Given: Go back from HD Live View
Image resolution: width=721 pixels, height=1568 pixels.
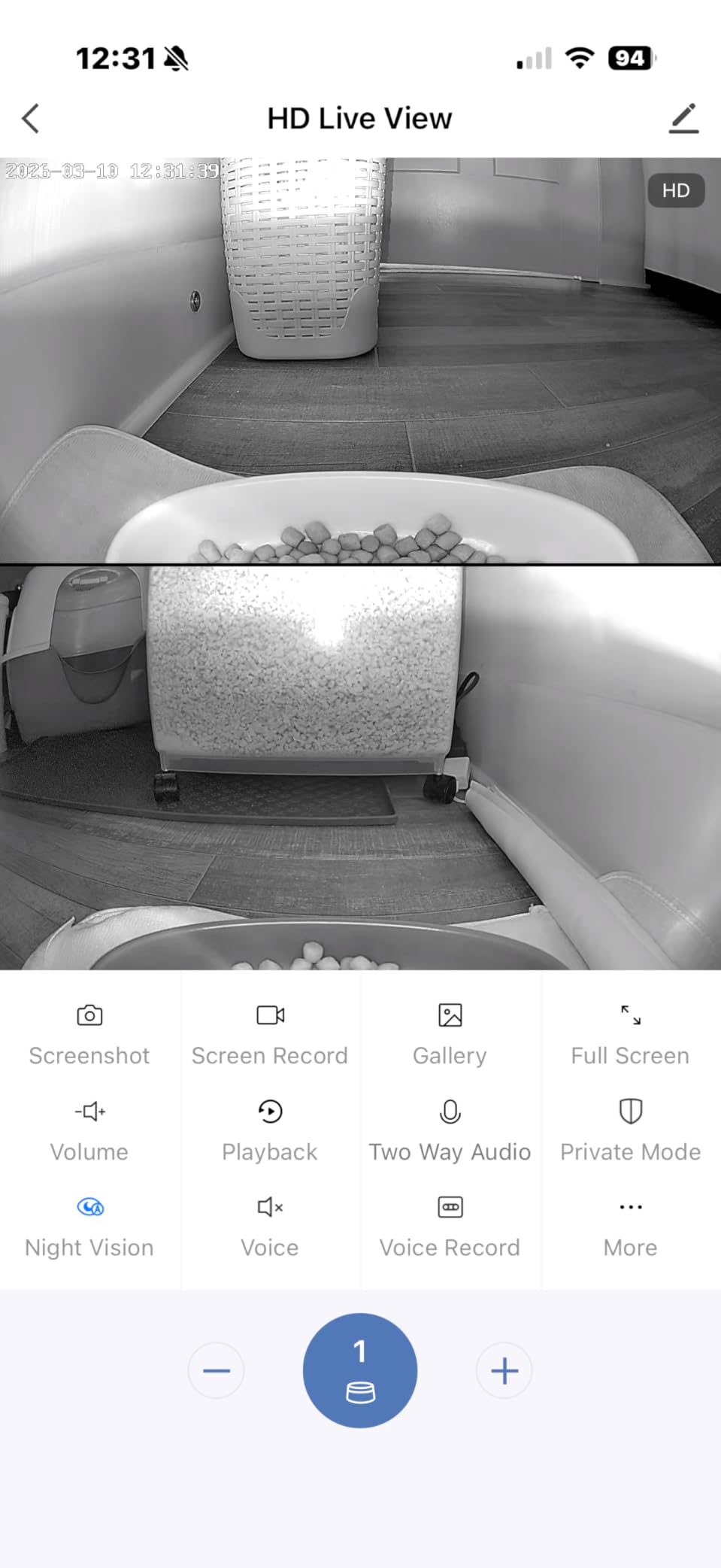Looking at the screenshot, I should click(31, 119).
